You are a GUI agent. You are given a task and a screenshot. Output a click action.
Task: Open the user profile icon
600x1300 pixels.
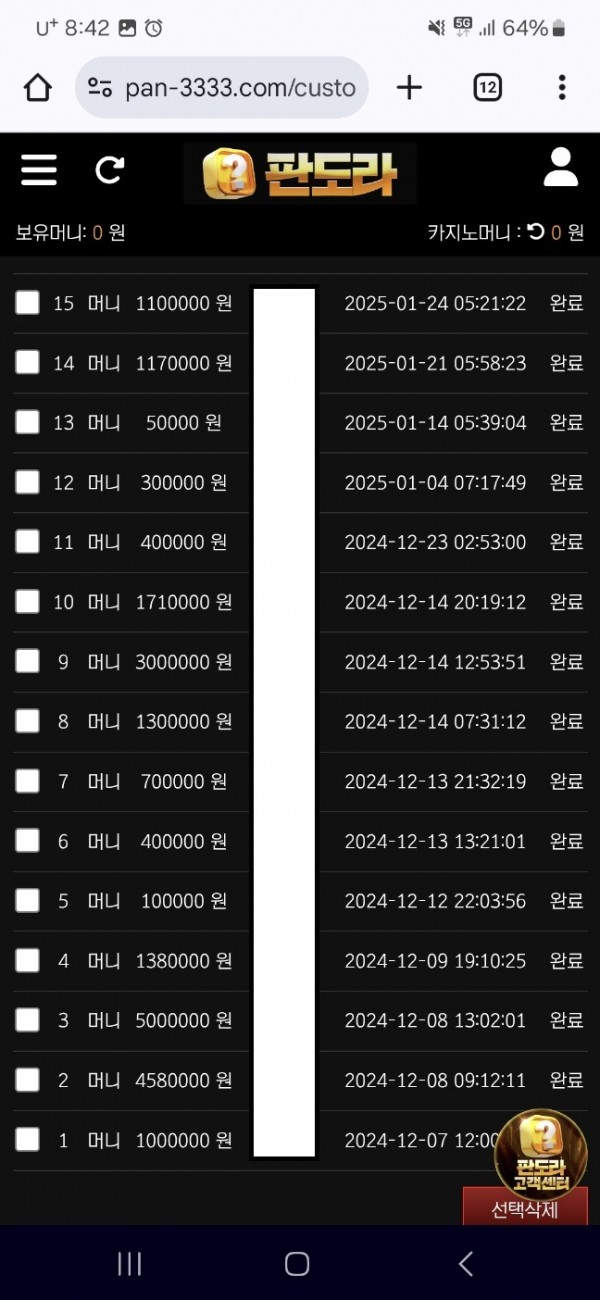click(x=560, y=168)
